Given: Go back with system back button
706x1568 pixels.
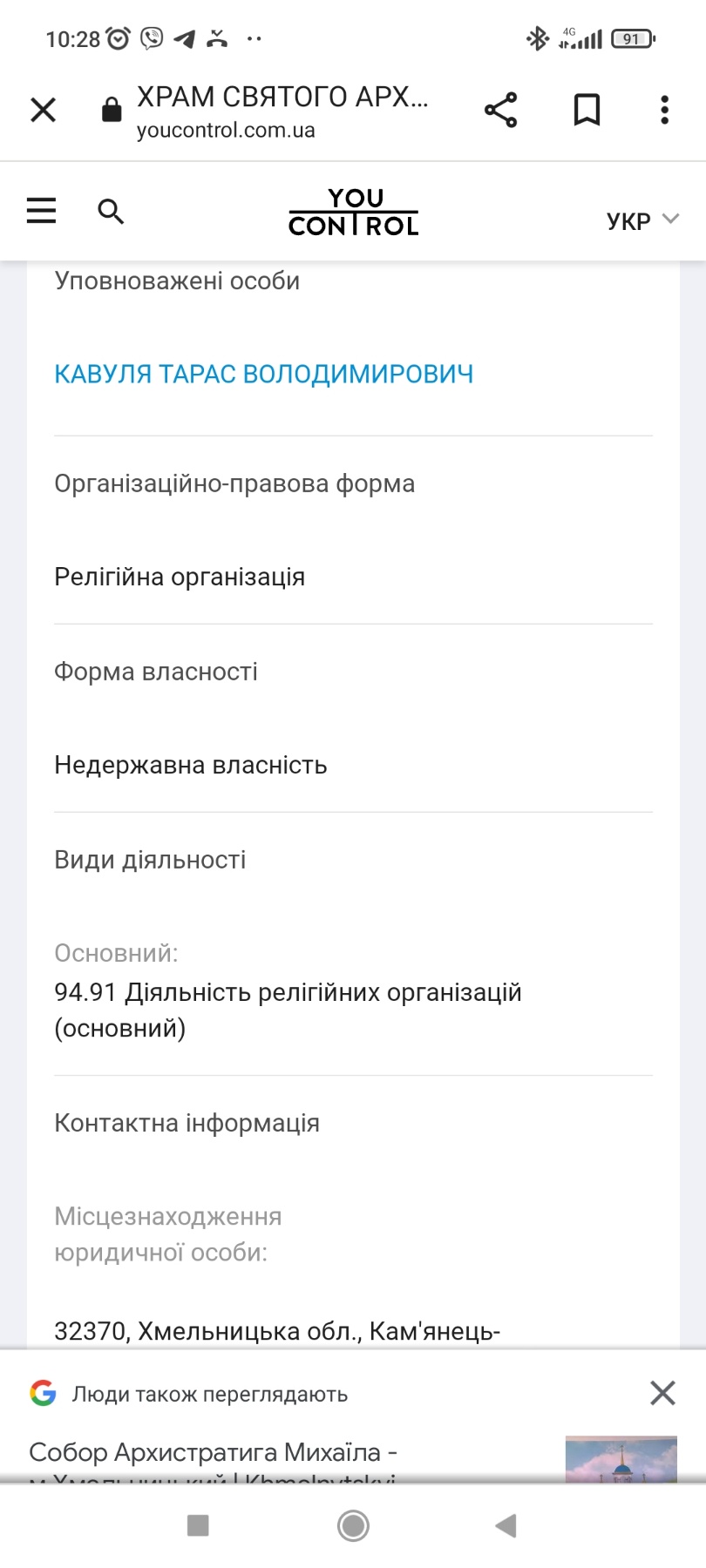Looking at the screenshot, I should (x=506, y=1525).
